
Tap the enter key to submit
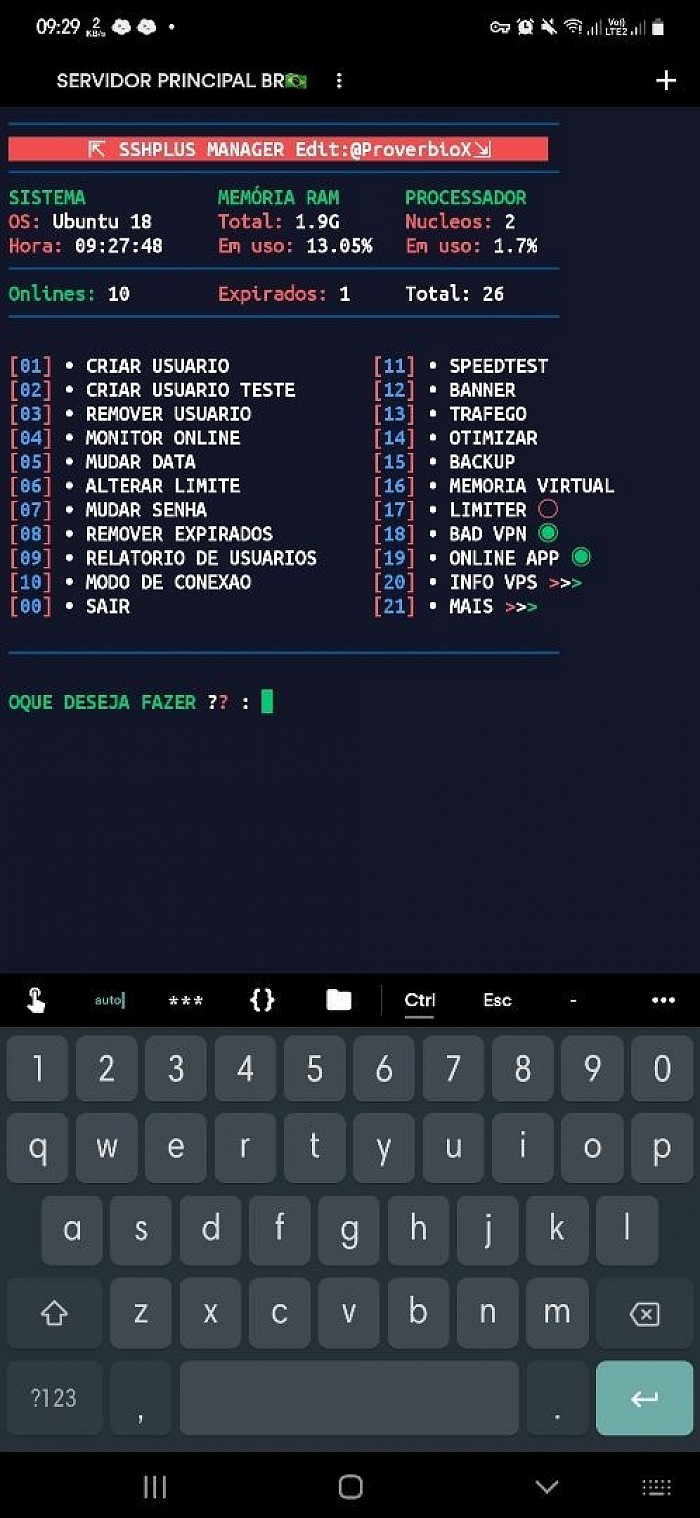coord(645,1398)
